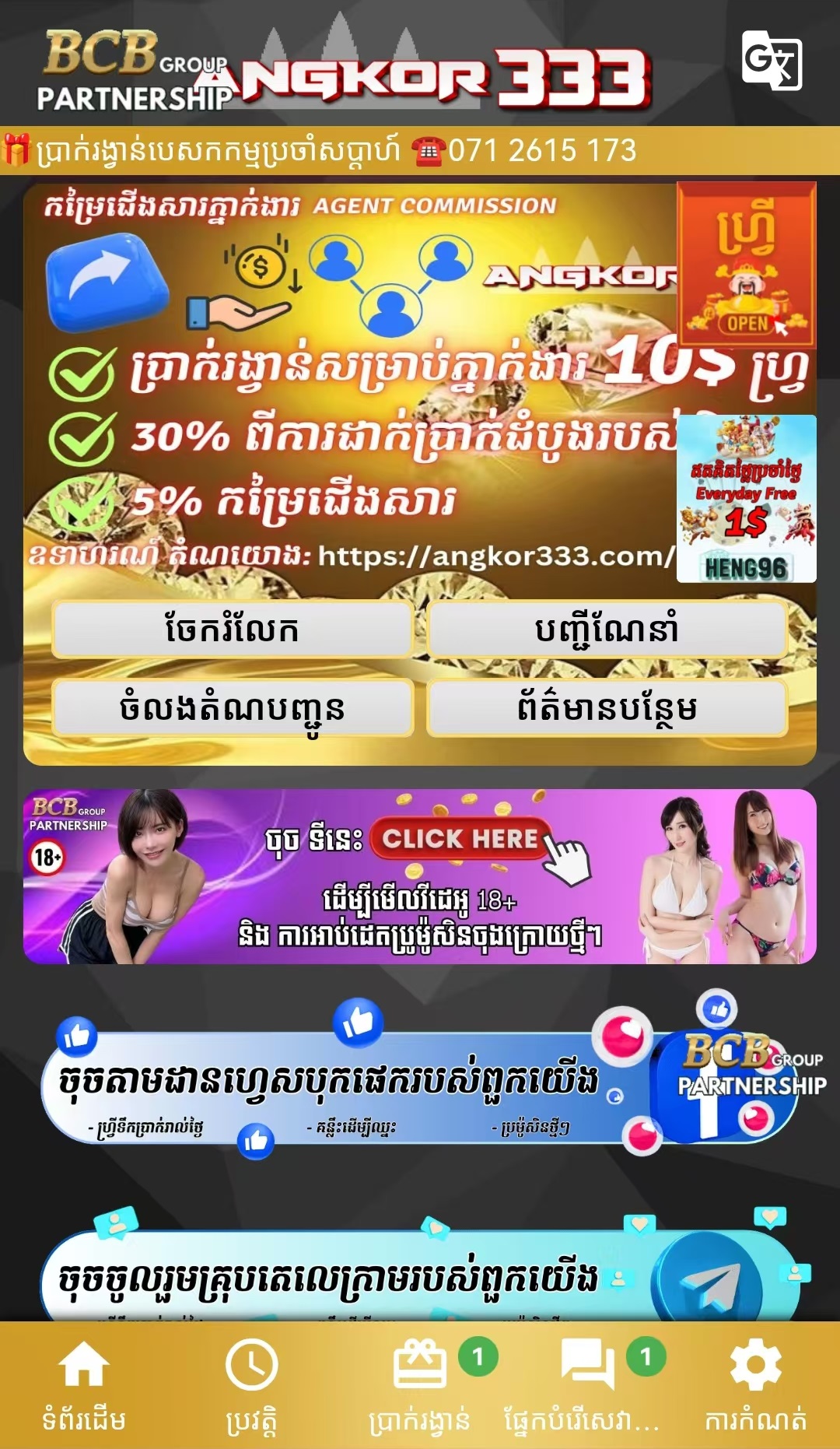Open the ផ្នែកបំរើសេវា customer service tab
Image resolution: width=840 pixels, height=1449 pixels.
point(587,1385)
